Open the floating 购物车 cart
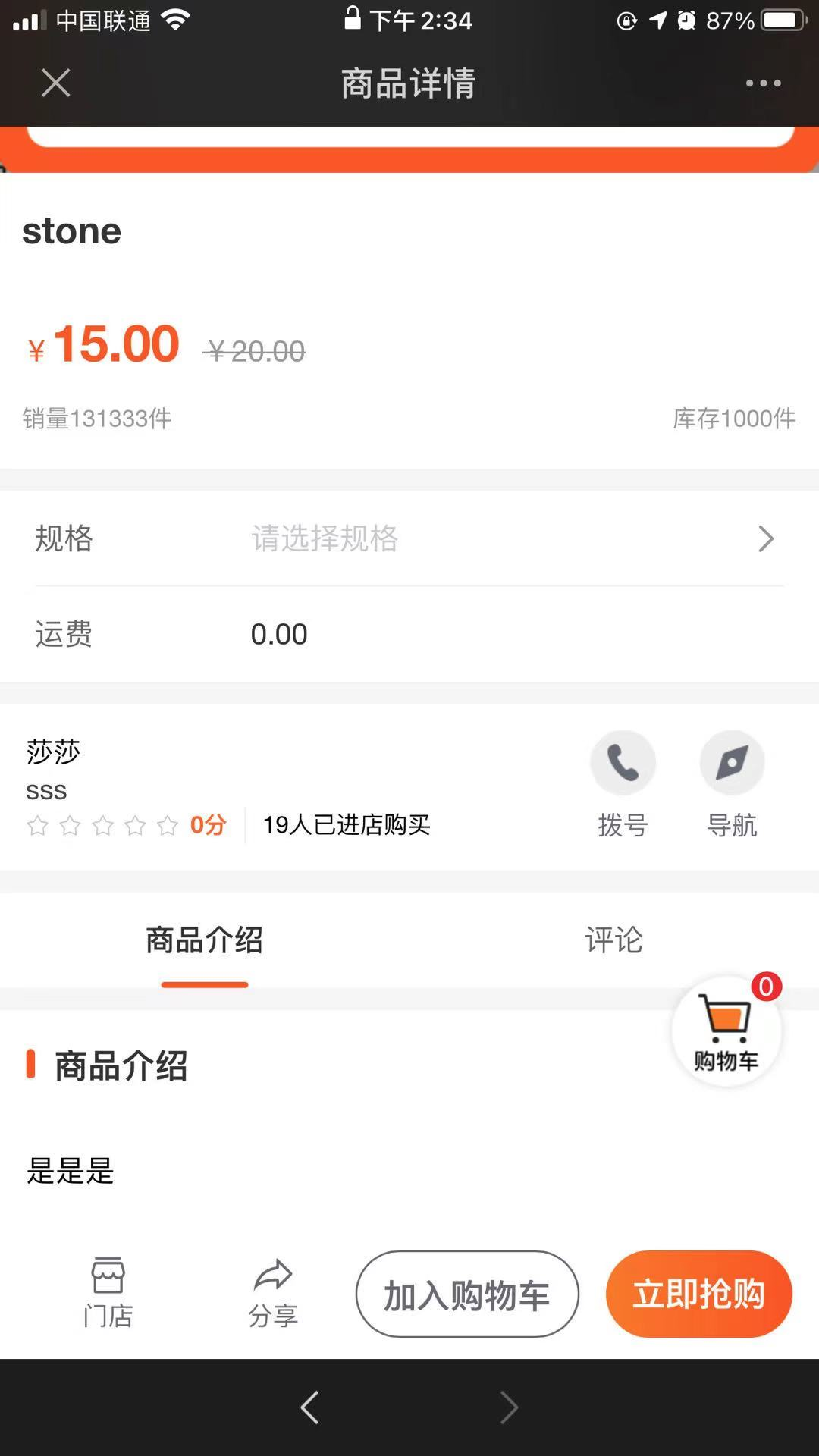This screenshot has width=819, height=1456. (726, 1031)
